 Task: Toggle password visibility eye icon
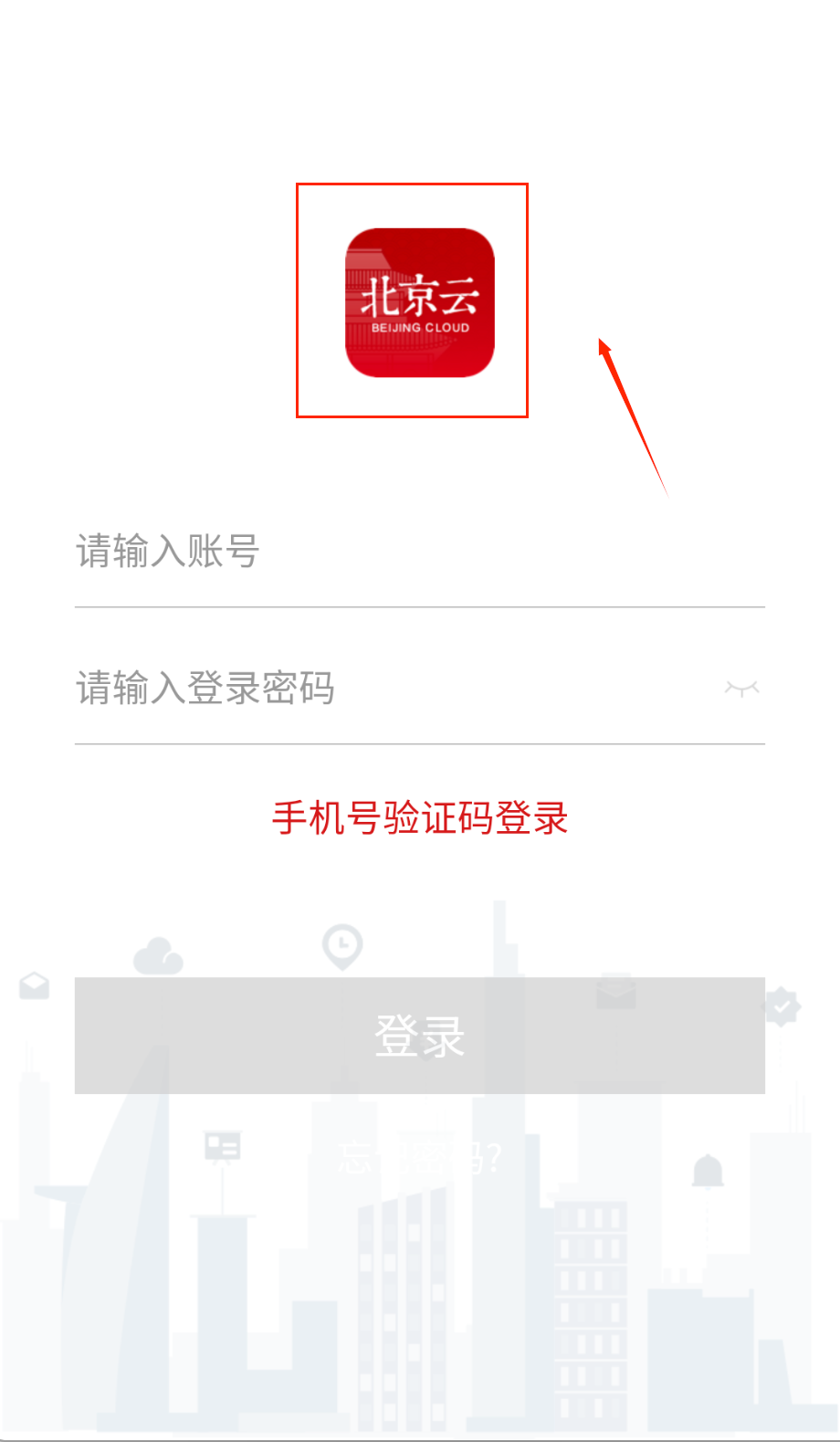click(x=741, y=689)
